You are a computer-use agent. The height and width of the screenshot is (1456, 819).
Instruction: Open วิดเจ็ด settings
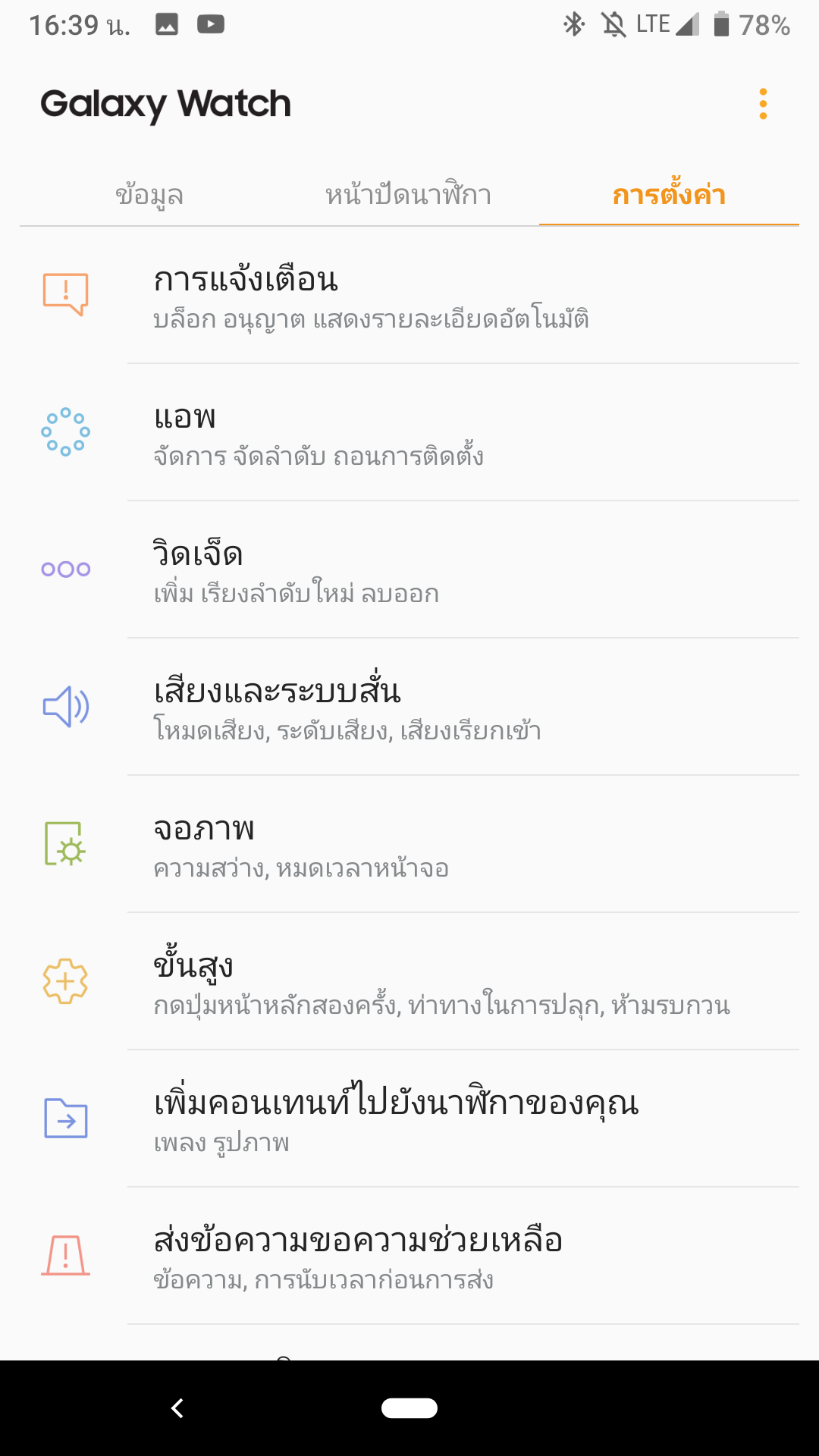tap(409, 570)
